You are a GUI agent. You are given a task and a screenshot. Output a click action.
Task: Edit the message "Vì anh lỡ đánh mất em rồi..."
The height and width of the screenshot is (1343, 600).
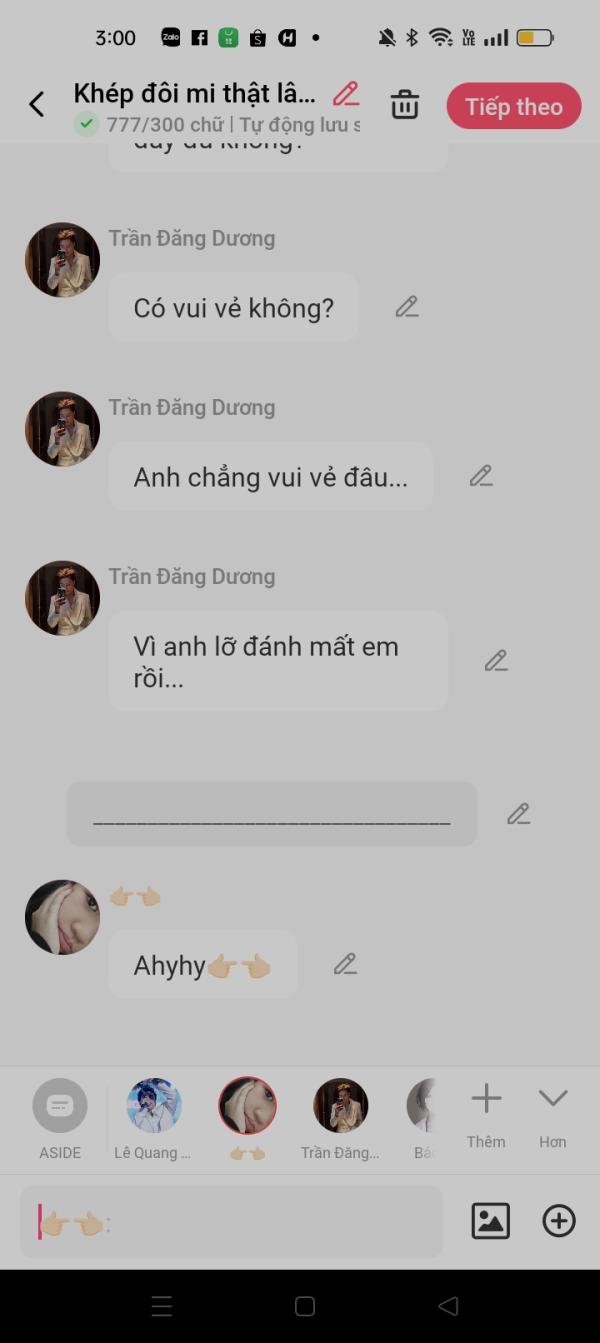click(x=496, y=661)
